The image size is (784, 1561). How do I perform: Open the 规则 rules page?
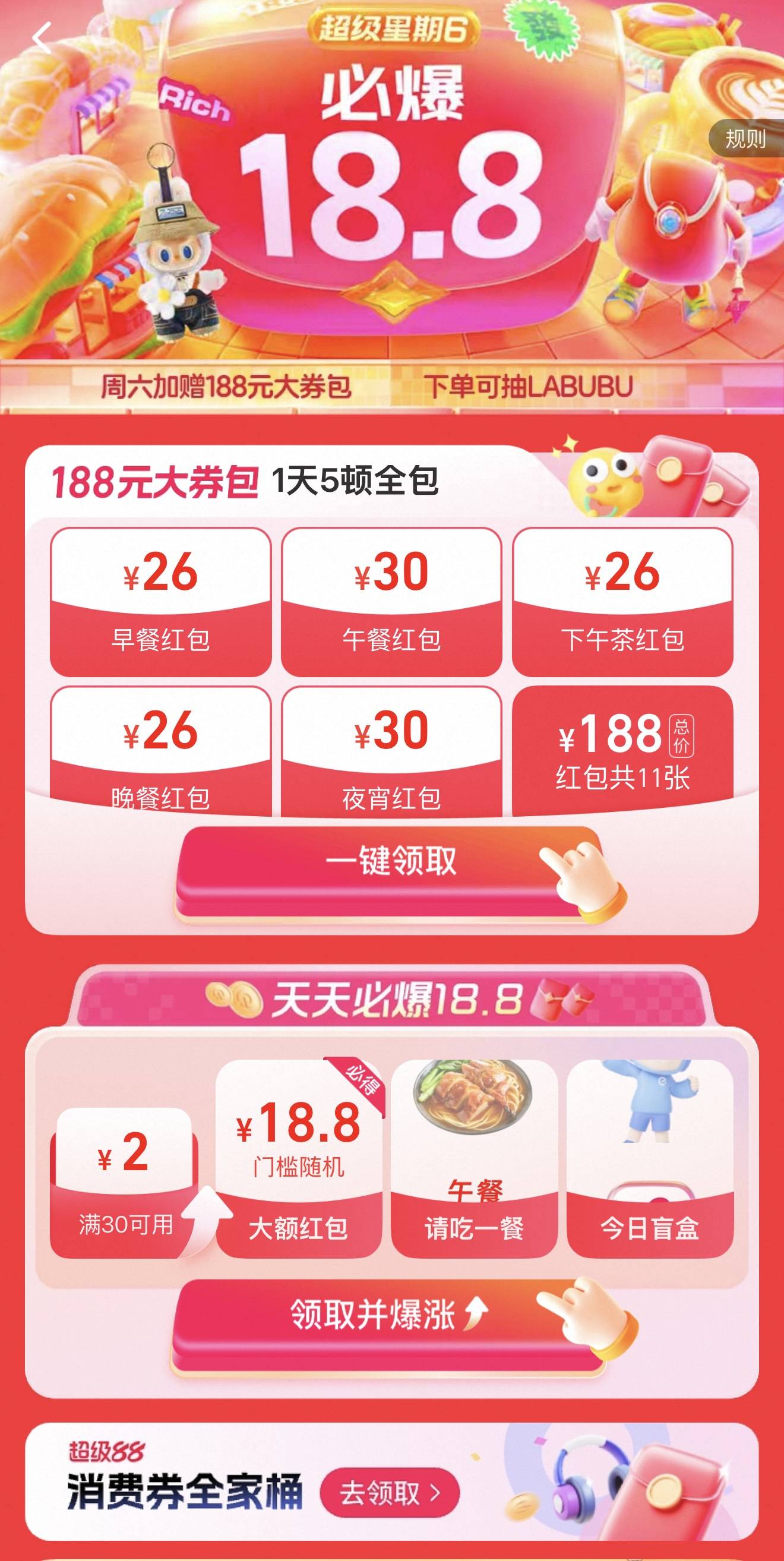746,140
